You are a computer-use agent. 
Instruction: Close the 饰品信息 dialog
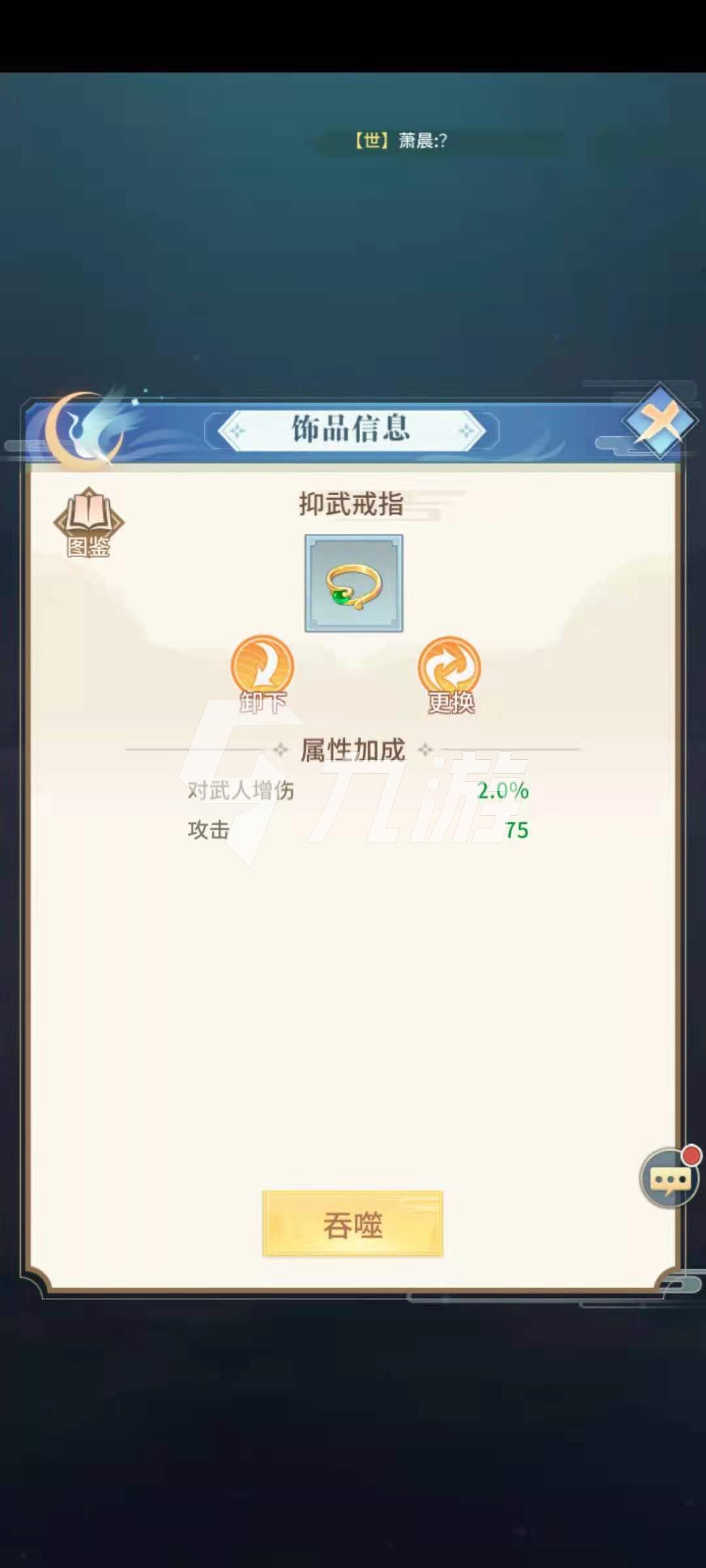(661, 421)
